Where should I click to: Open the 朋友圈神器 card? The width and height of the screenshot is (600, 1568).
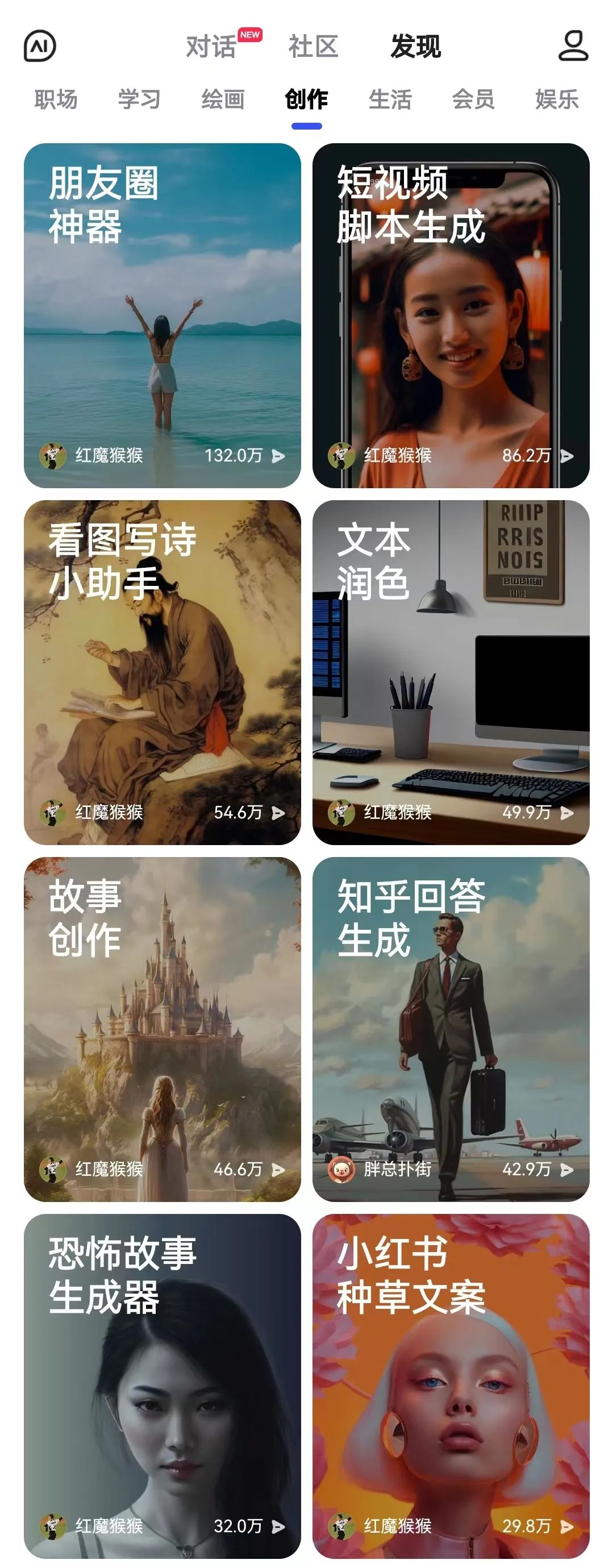click(x=163, y=315)
